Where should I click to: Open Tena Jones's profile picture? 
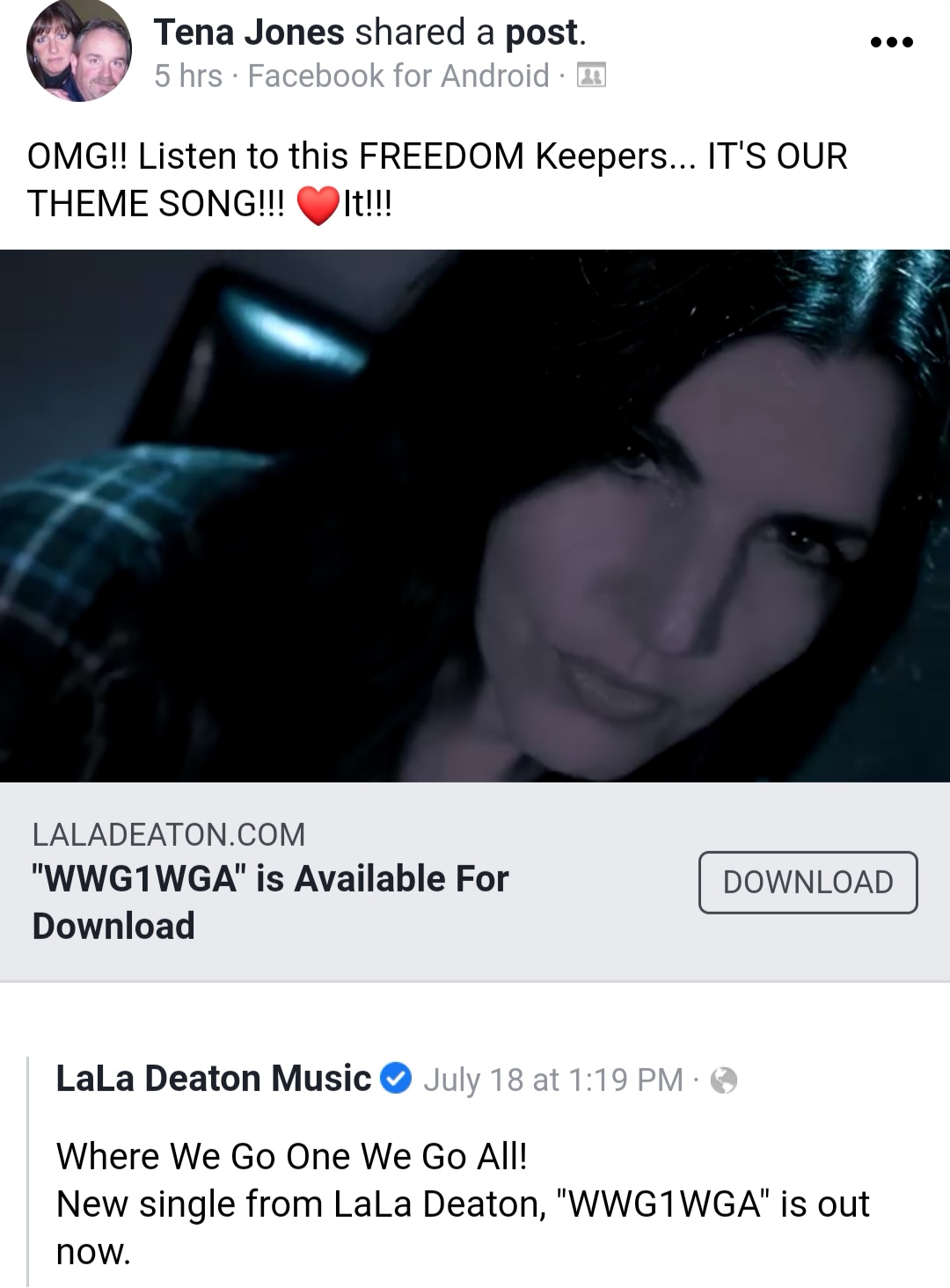click(79, 51)
